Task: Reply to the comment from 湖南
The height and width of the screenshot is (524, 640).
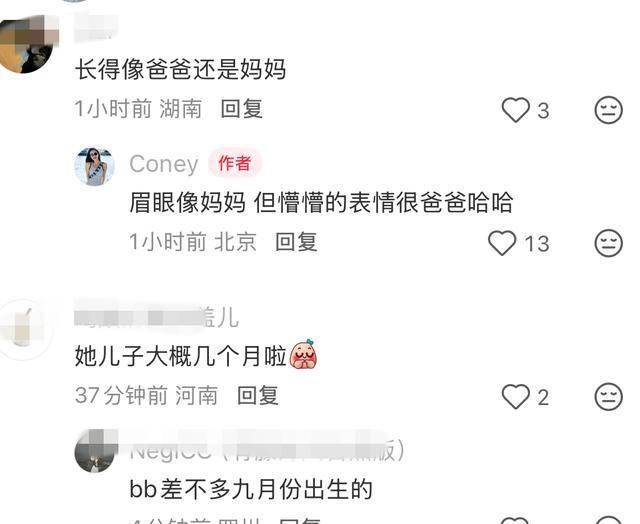Action: [x=241, y=109]
